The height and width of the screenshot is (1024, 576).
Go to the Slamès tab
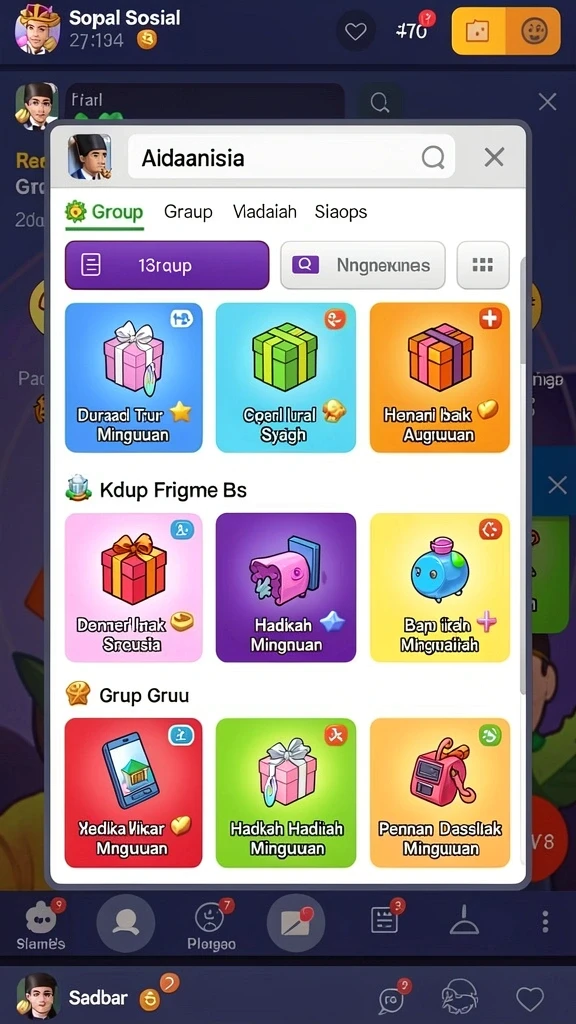(40, 926)
